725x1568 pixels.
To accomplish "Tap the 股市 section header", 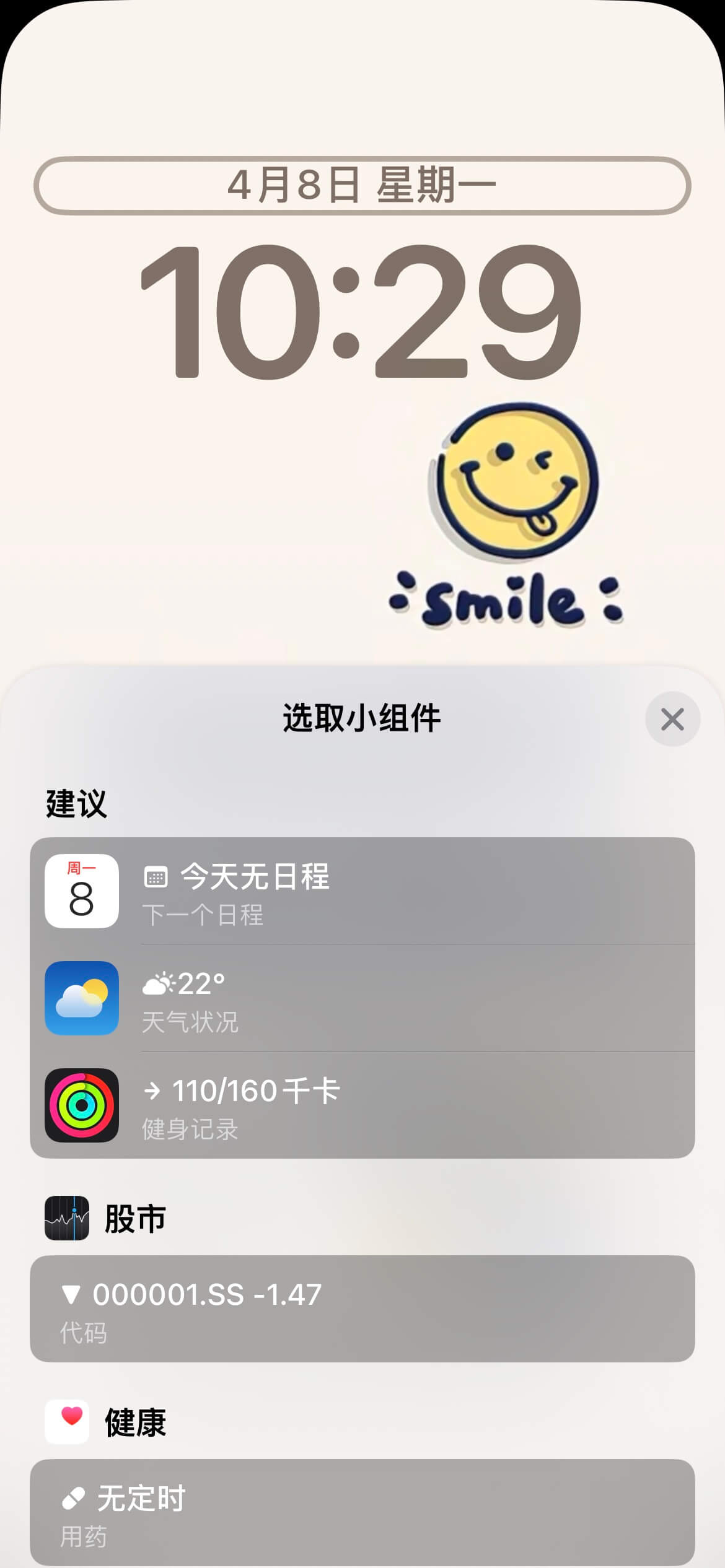I will pos(134,1218).
